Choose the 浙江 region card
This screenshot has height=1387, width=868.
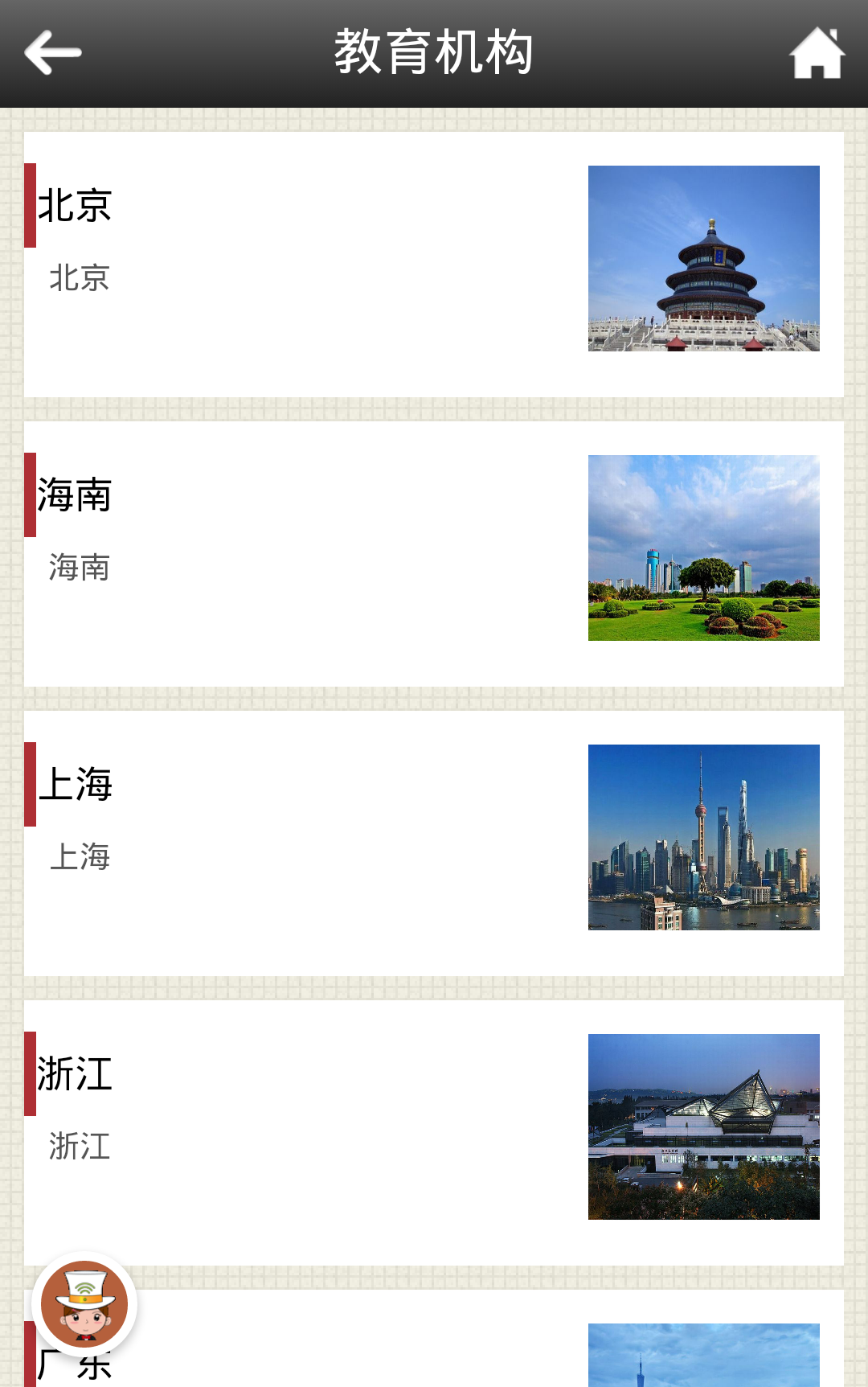click(x=434, y=1132)
